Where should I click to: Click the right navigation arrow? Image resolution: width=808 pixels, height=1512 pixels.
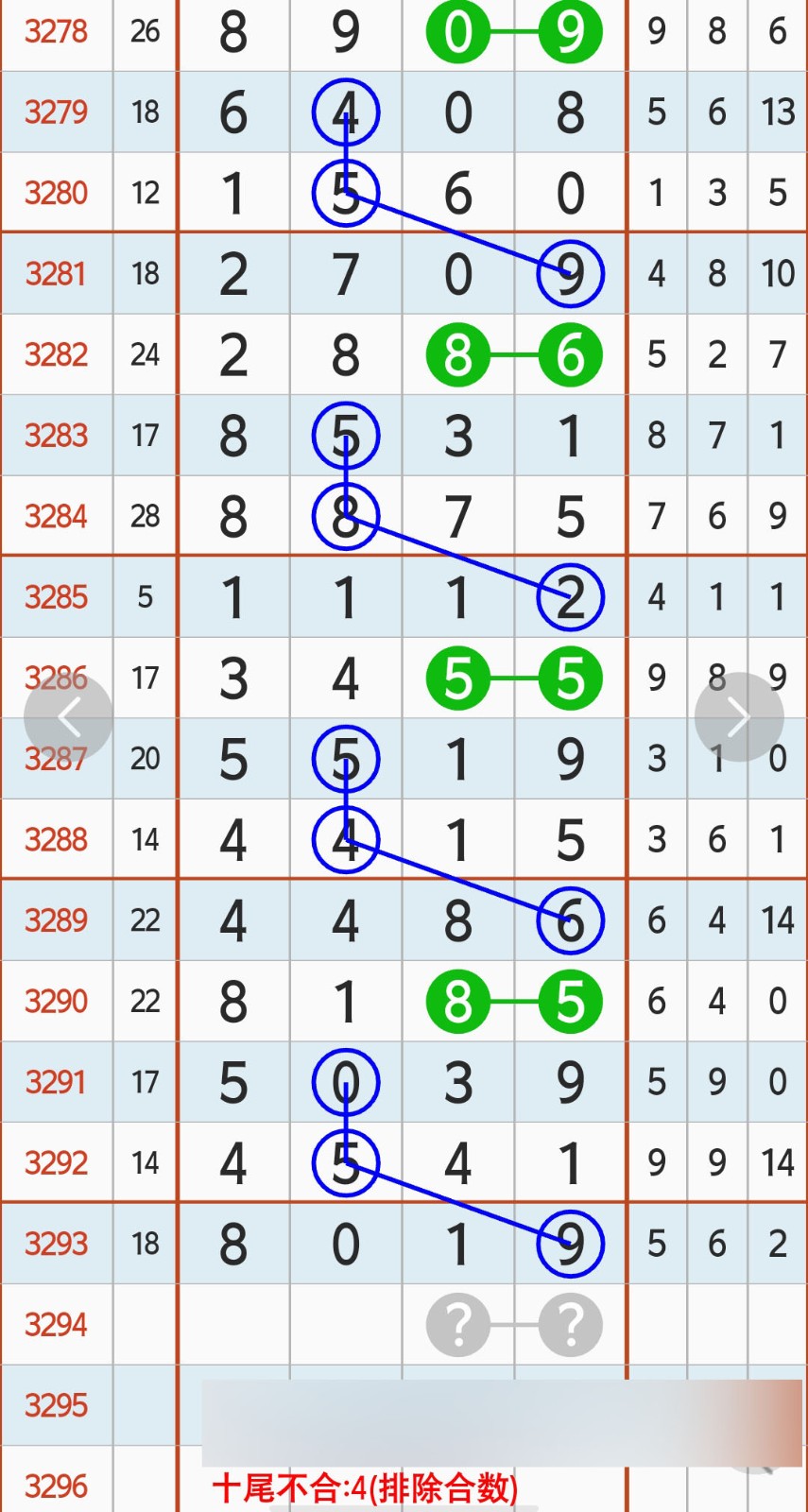[739, 716]
